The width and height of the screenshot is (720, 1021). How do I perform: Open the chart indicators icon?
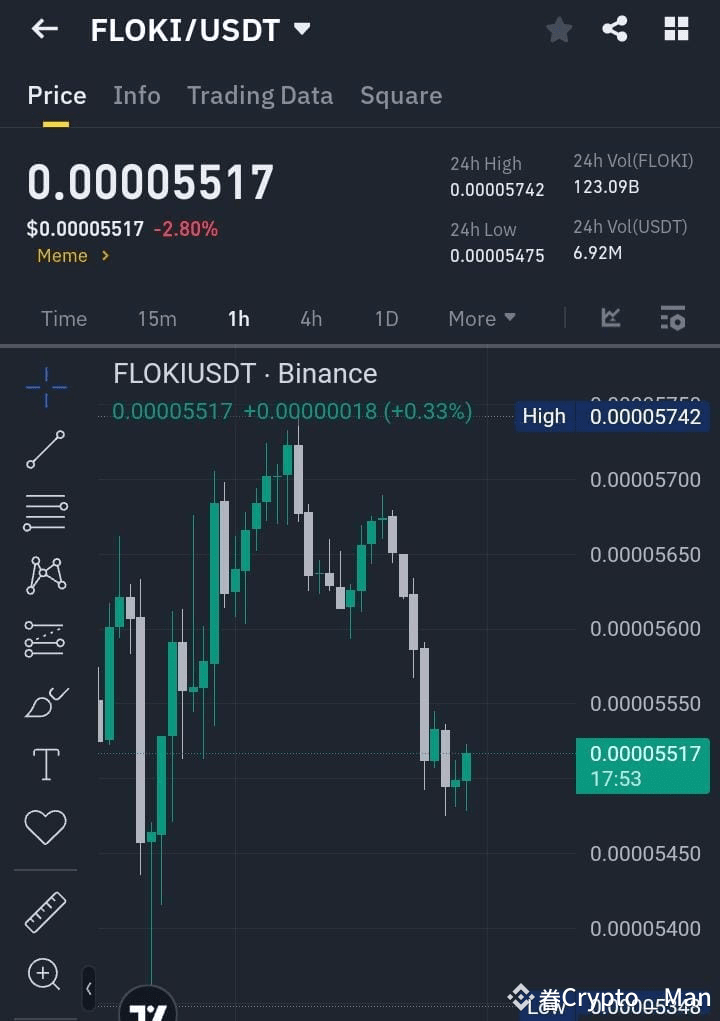click(611, 318)
